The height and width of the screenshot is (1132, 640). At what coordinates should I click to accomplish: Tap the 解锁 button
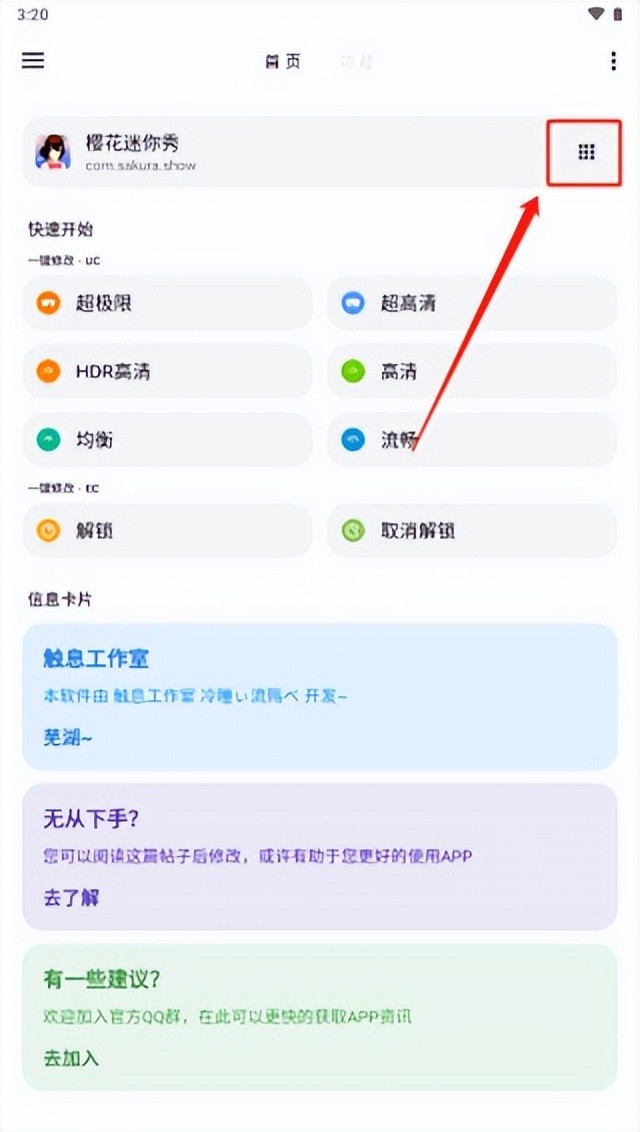(167, 530)
